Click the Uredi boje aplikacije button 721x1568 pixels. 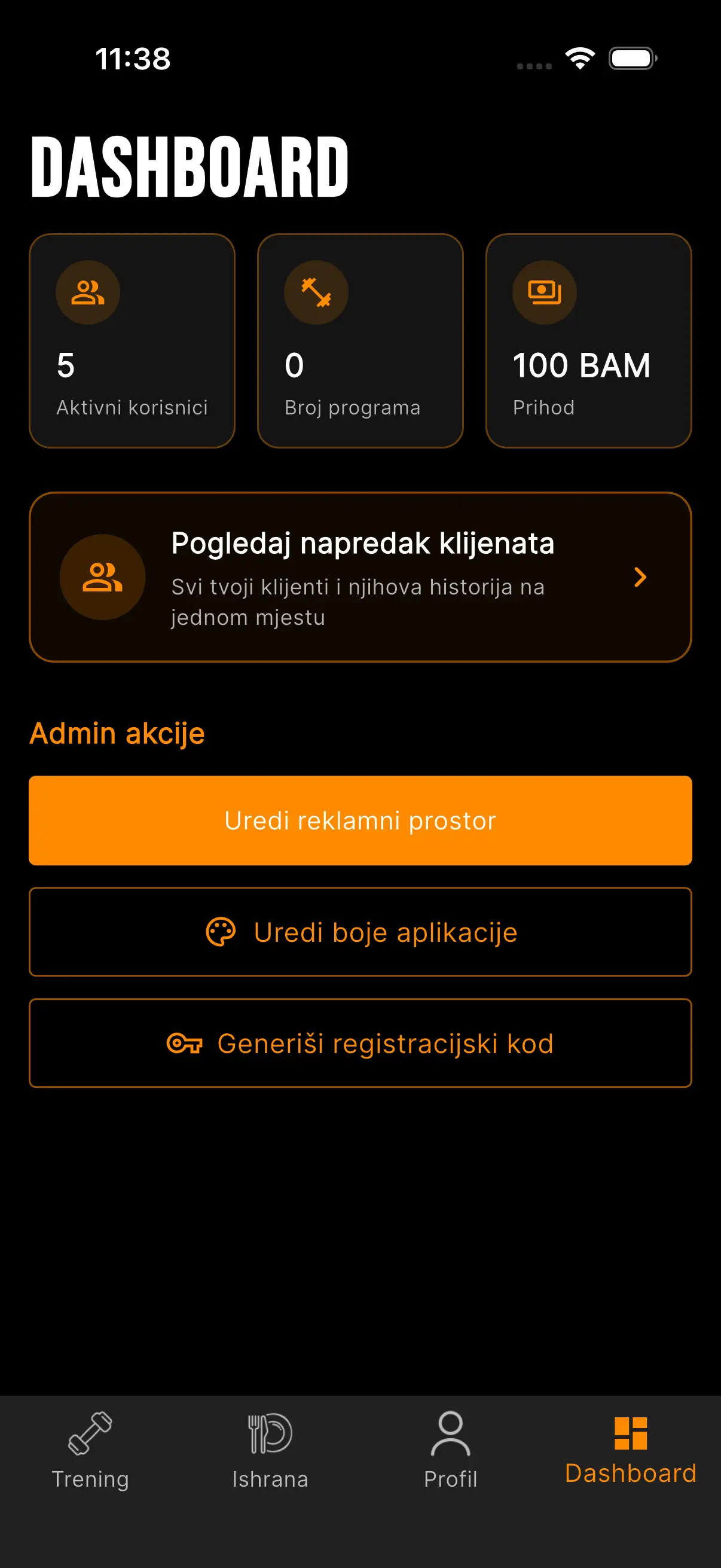tap(360, 931)
